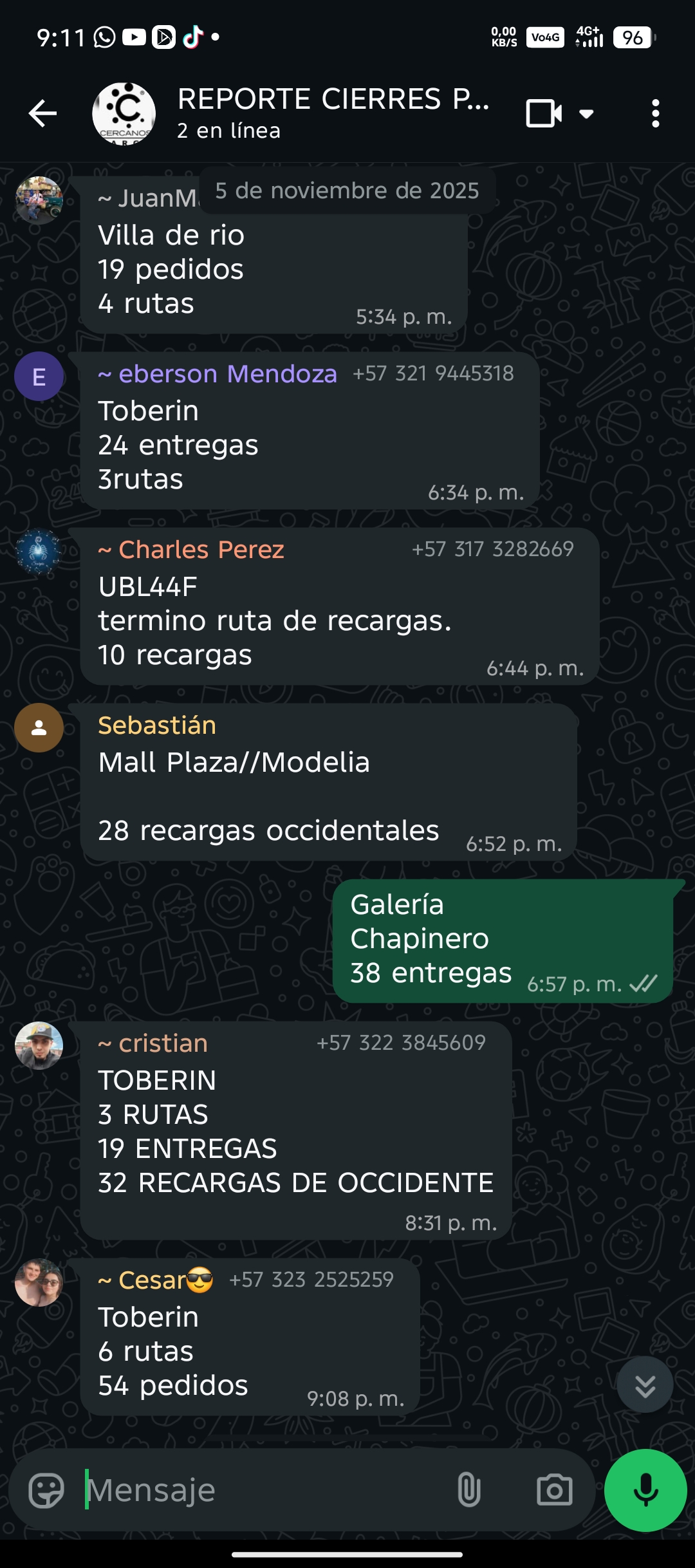695x1568 pixels.
Task: Go back to the chat list
Action: (43, 114)
